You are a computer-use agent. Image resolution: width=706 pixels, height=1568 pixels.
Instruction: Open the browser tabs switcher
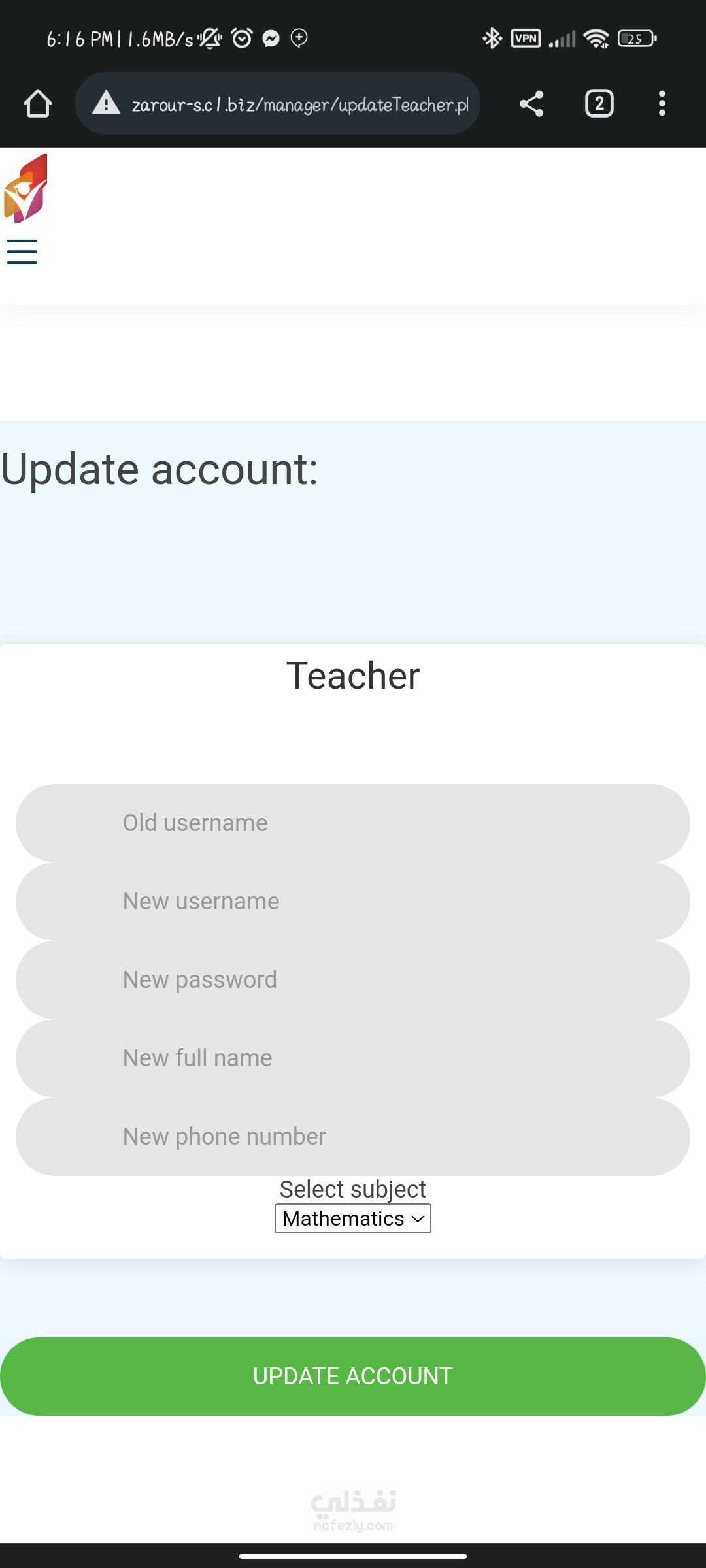(x=599, y=103)
